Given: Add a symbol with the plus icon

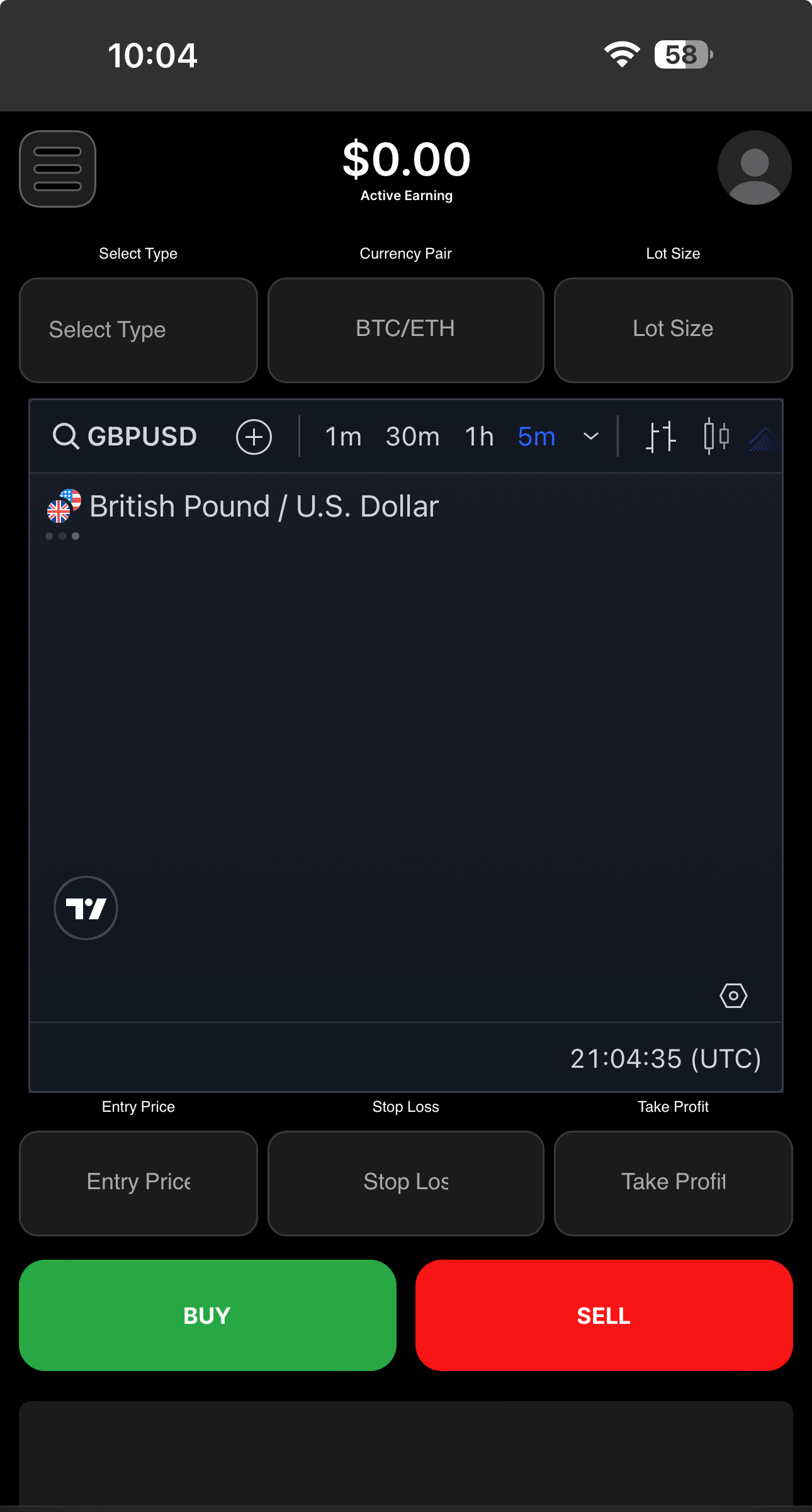Looking at the screenshot, I should click(254, 437).
